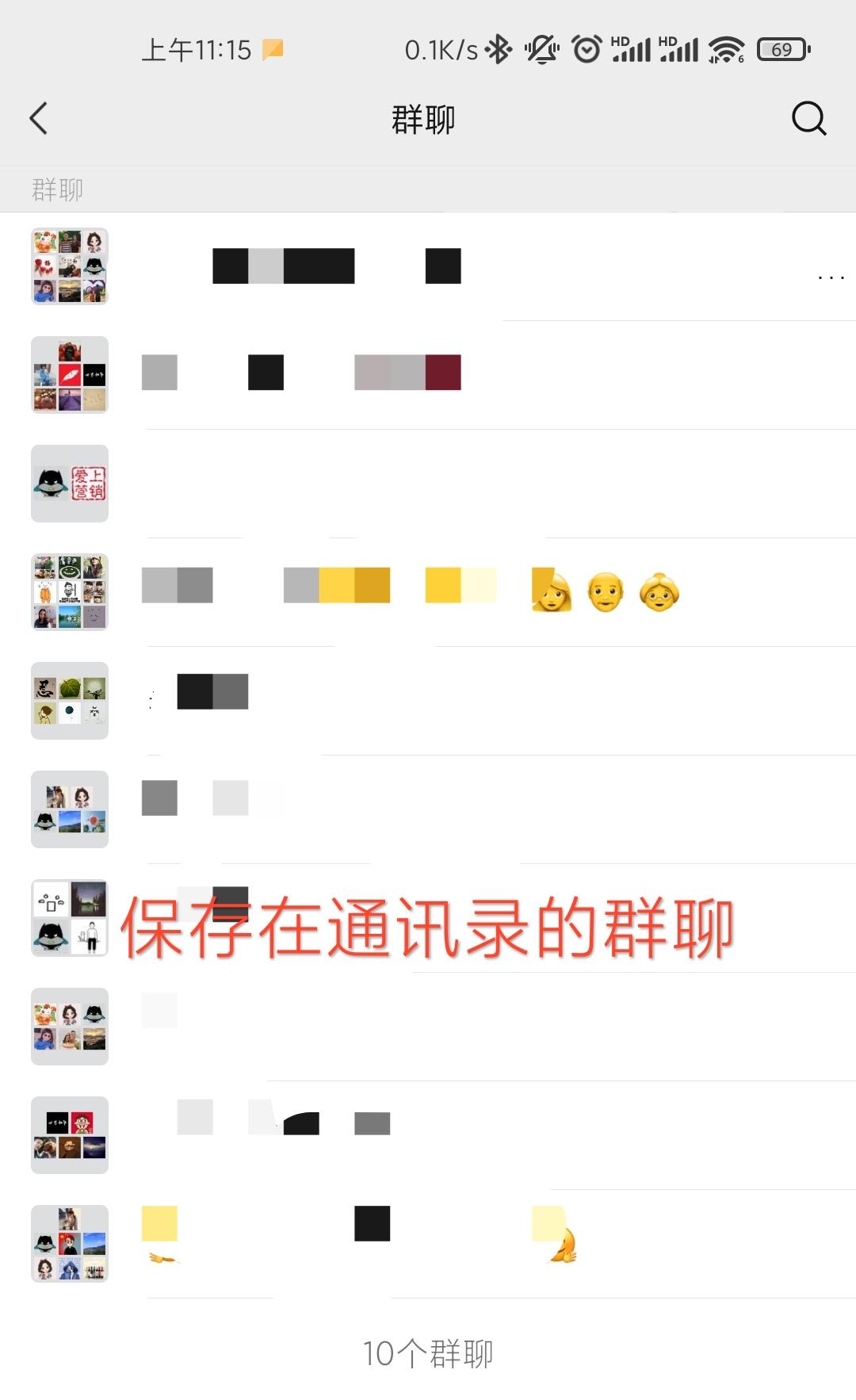Open the first group chat ending with ellipsis
Image resolution: width=856 pixels, height=1400 pixels.
click(x=428, y=266)
